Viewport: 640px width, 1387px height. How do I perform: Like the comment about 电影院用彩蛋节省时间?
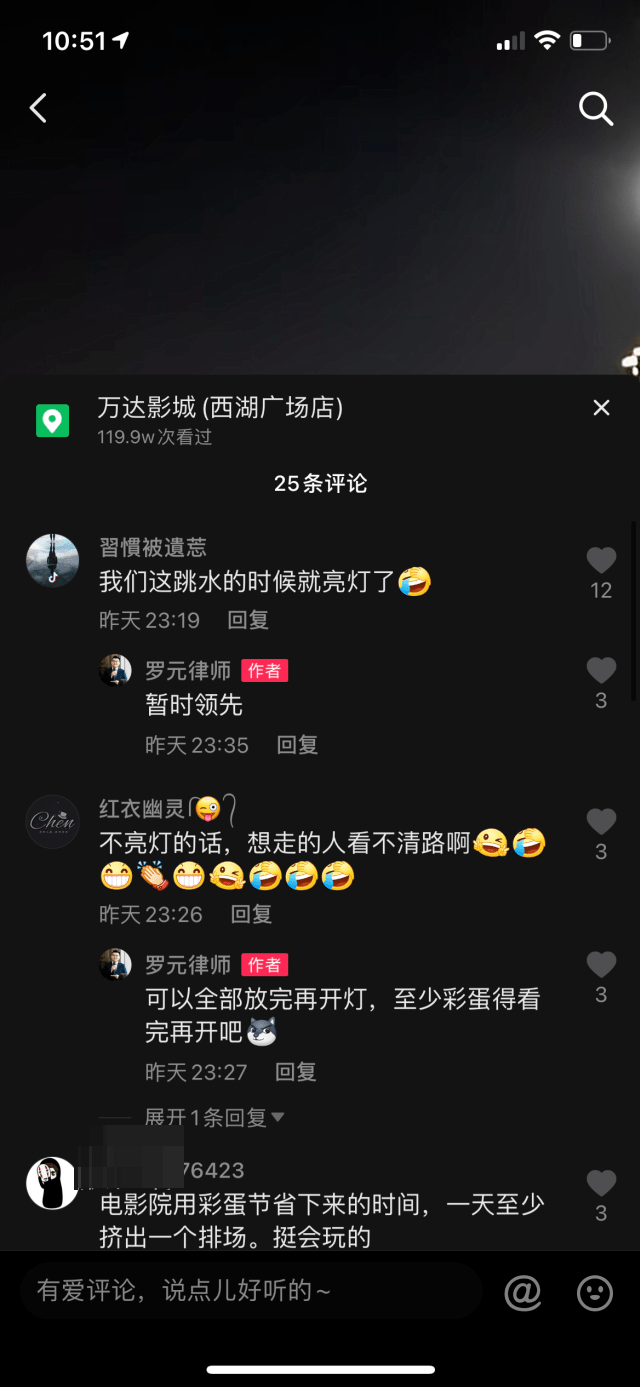[x=601, y=1184]
